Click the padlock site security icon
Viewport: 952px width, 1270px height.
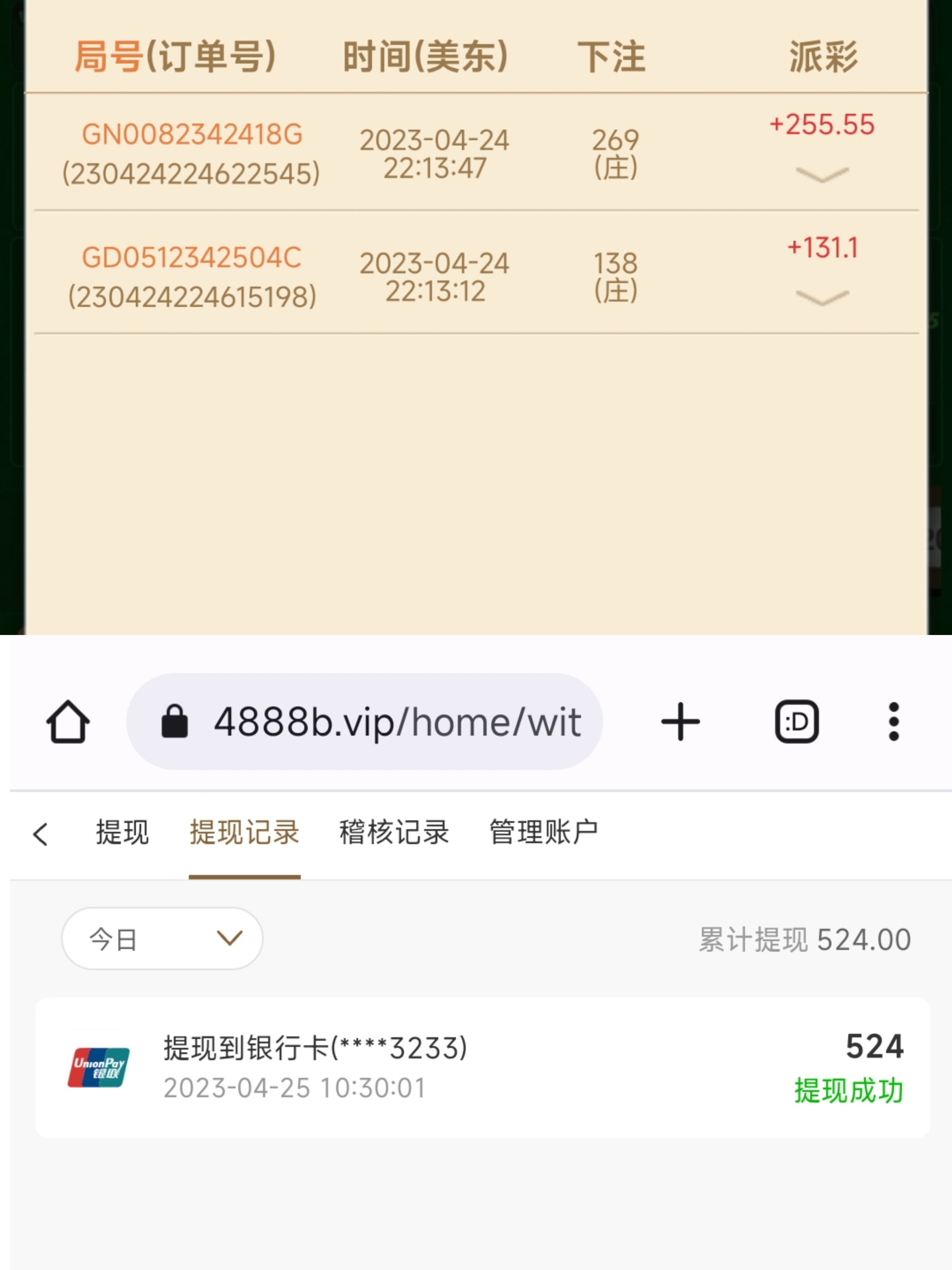tap(175, 722)
